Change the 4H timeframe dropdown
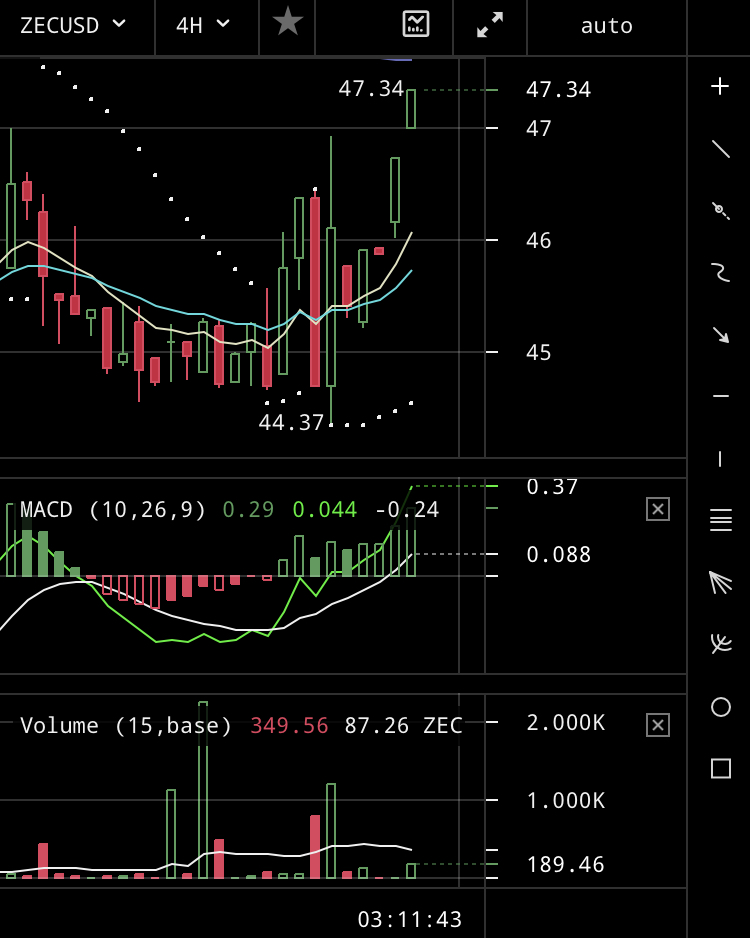This screenshot has height=938, width=750. pyautogui.click(x=203, y=25)
